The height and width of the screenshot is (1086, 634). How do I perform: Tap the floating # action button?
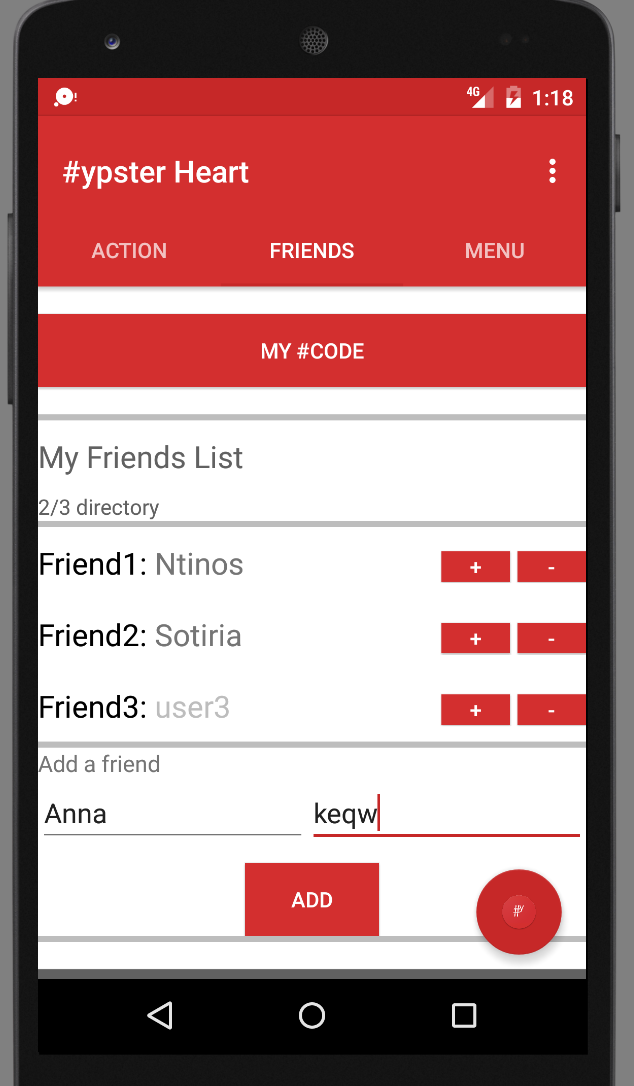(x=518, y=911)
